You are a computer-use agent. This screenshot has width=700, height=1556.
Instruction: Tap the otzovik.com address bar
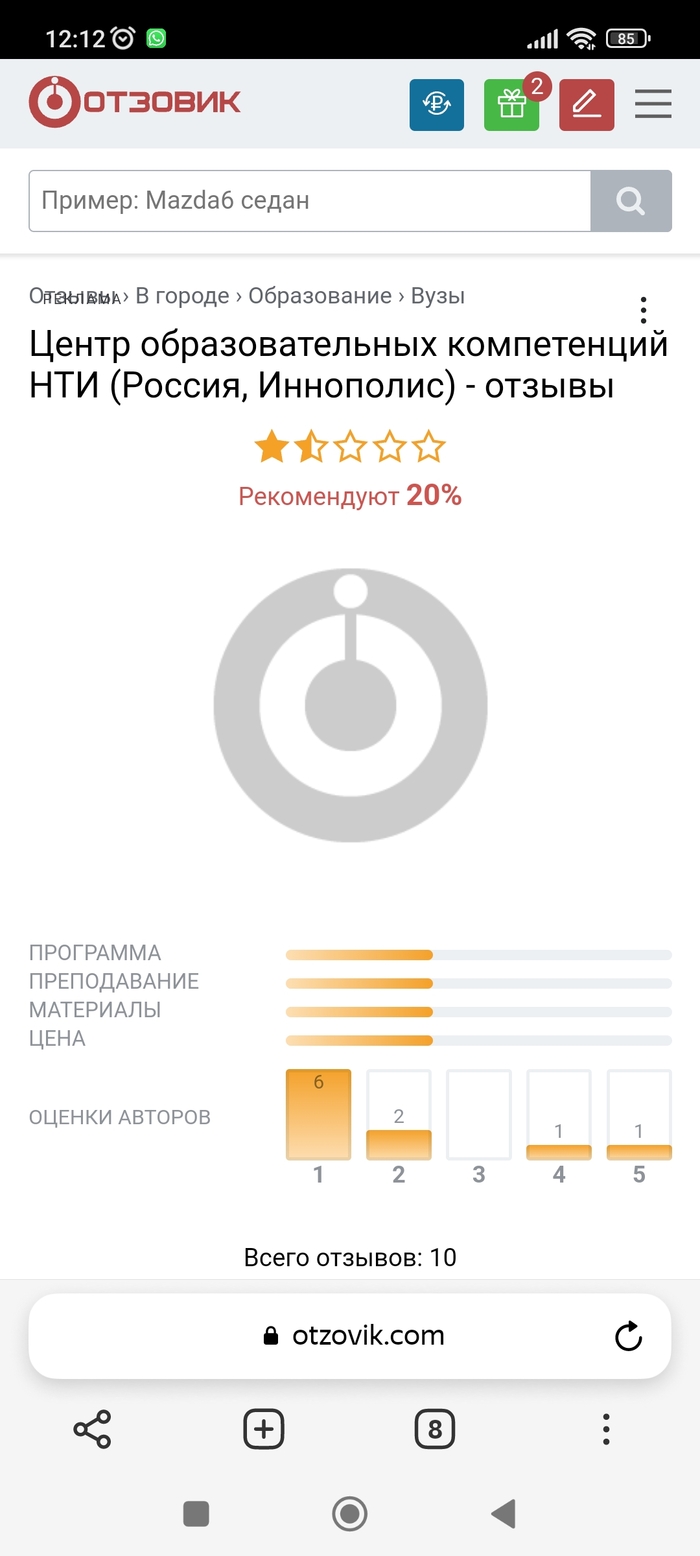coord(350,1336)
